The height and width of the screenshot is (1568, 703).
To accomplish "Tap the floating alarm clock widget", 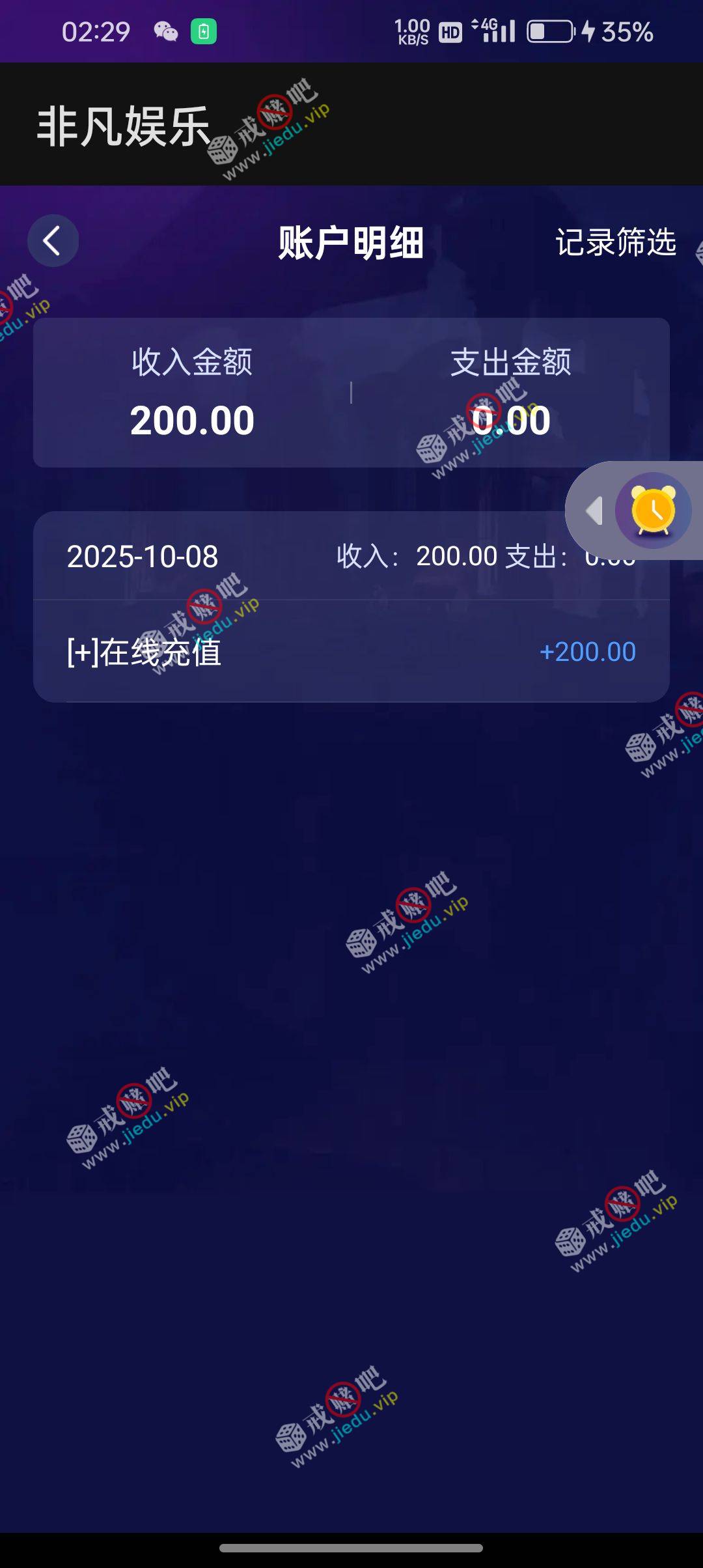I will tap(653, 511).
